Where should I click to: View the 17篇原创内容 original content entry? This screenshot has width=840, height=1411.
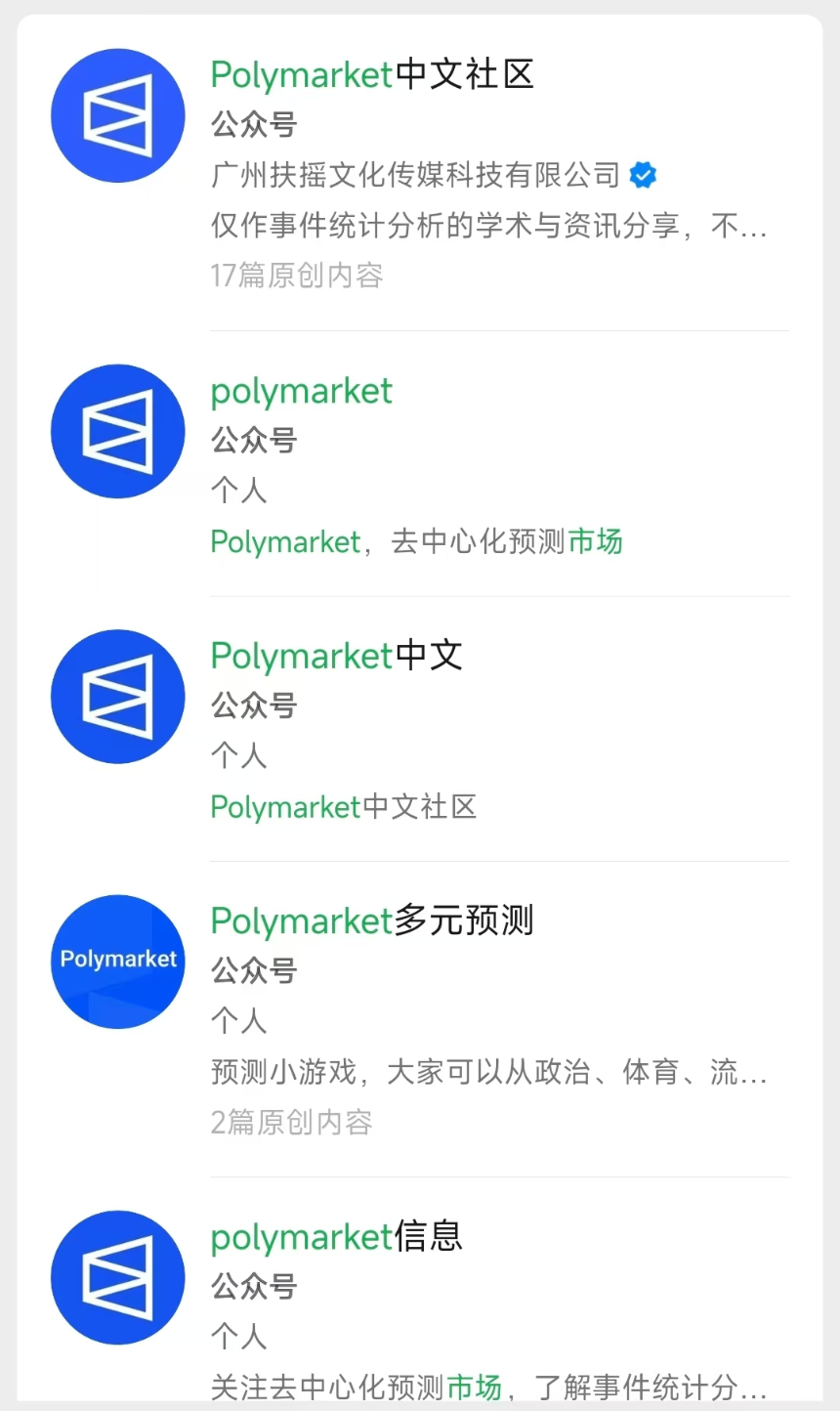[297, 276]
